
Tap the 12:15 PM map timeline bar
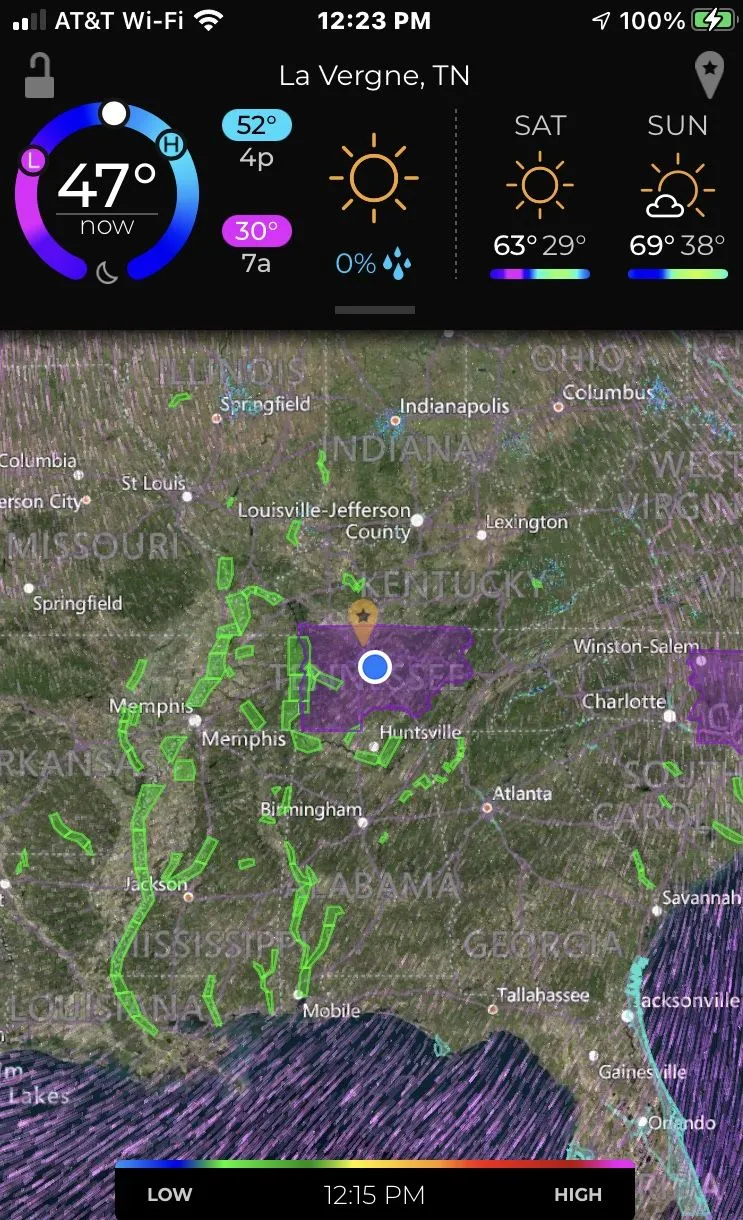click(374, 1194)
